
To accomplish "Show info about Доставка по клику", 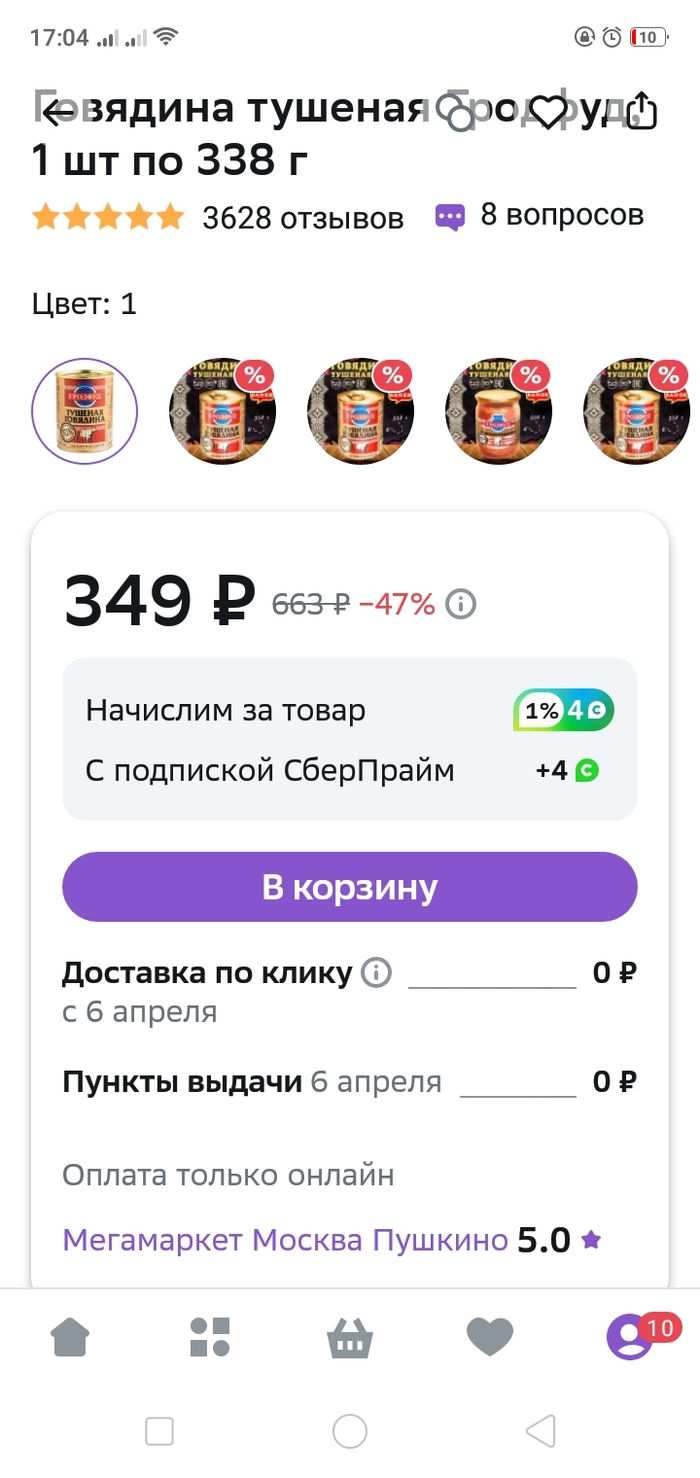I will (376, 972).
